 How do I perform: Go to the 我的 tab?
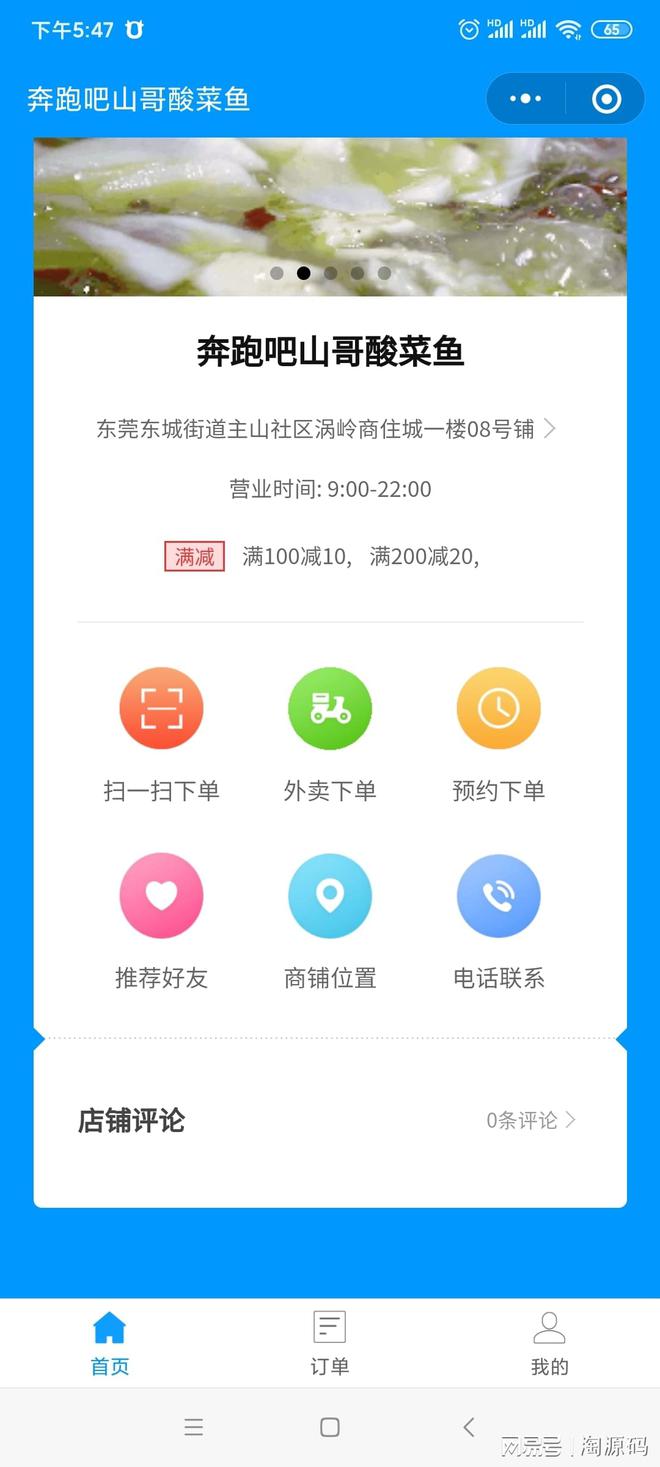[x=549, y=1342]
